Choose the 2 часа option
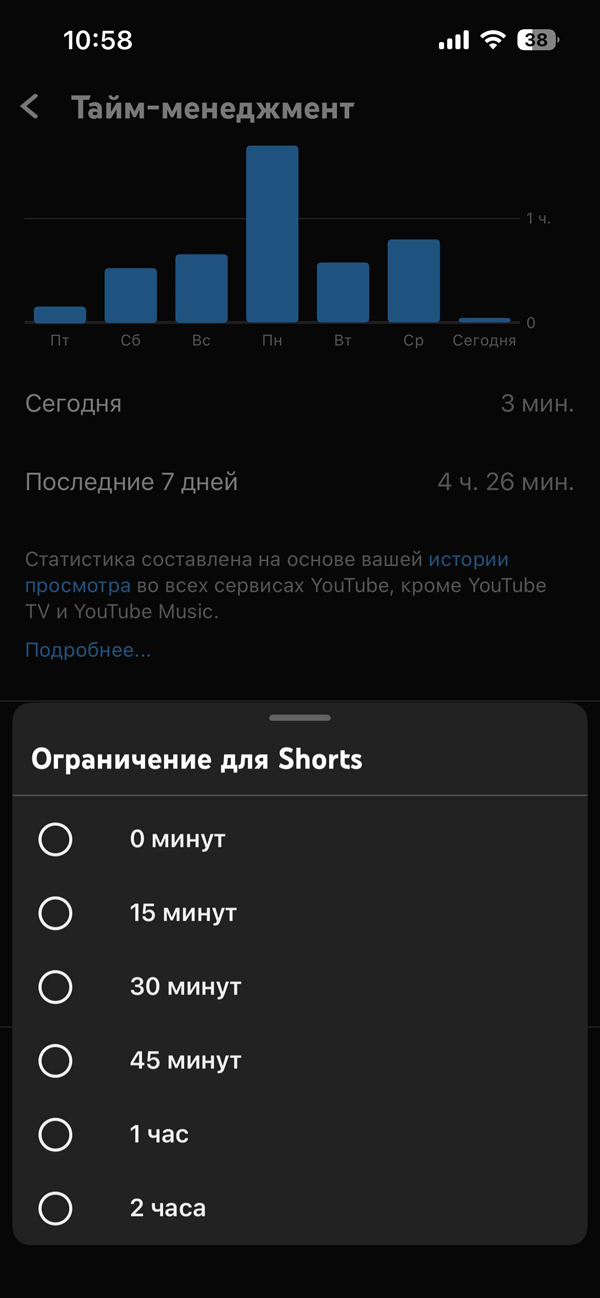The width and height of the screenshot is (600, 1298). (55, 1208)
